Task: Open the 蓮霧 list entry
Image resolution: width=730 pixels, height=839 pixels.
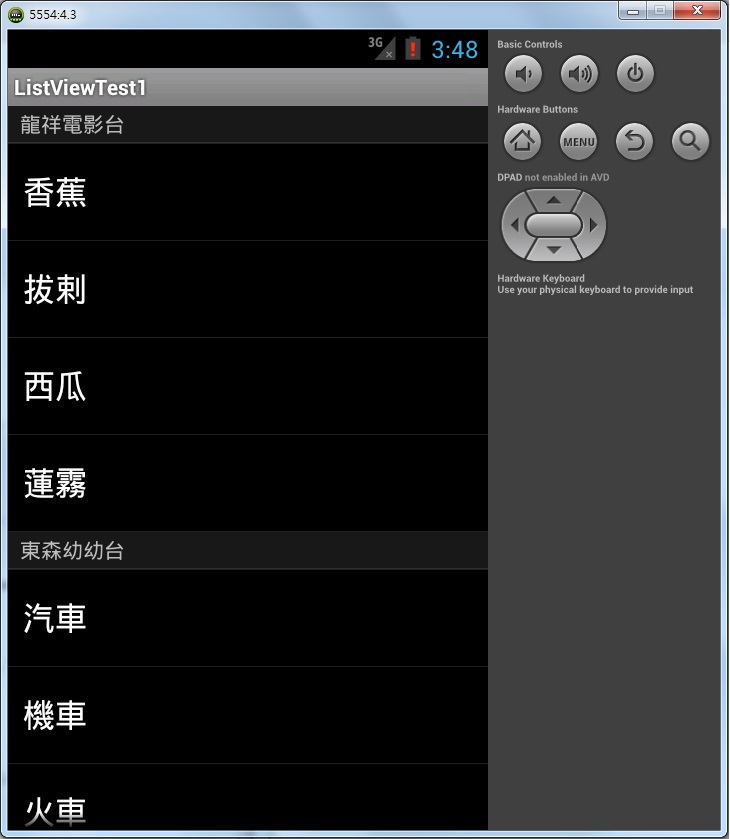Action: click(x=247, y=483)
